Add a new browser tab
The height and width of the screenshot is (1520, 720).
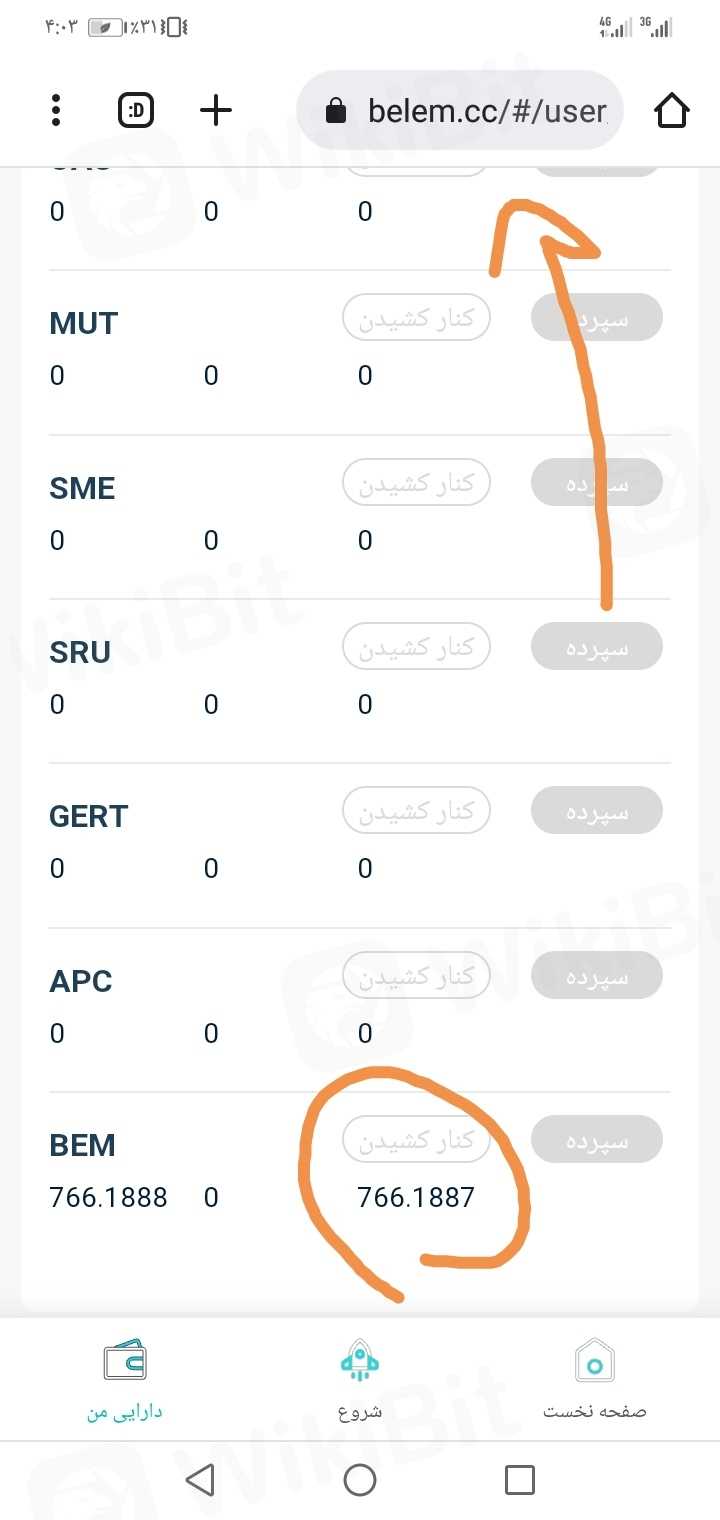pyautogui.click(x=216, y=110)
